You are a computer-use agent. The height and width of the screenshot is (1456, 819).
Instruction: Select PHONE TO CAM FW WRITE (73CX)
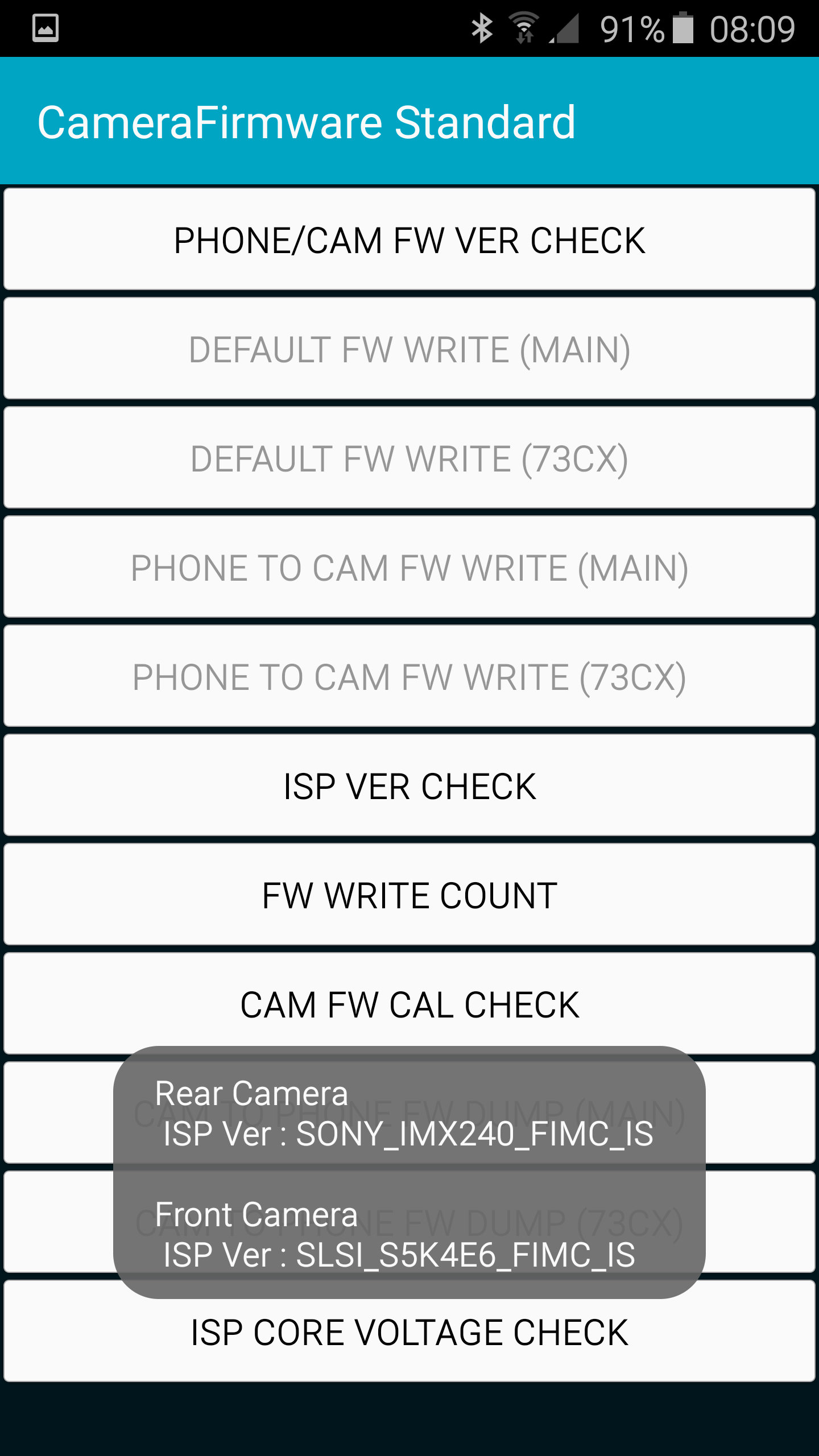[409, 676]
